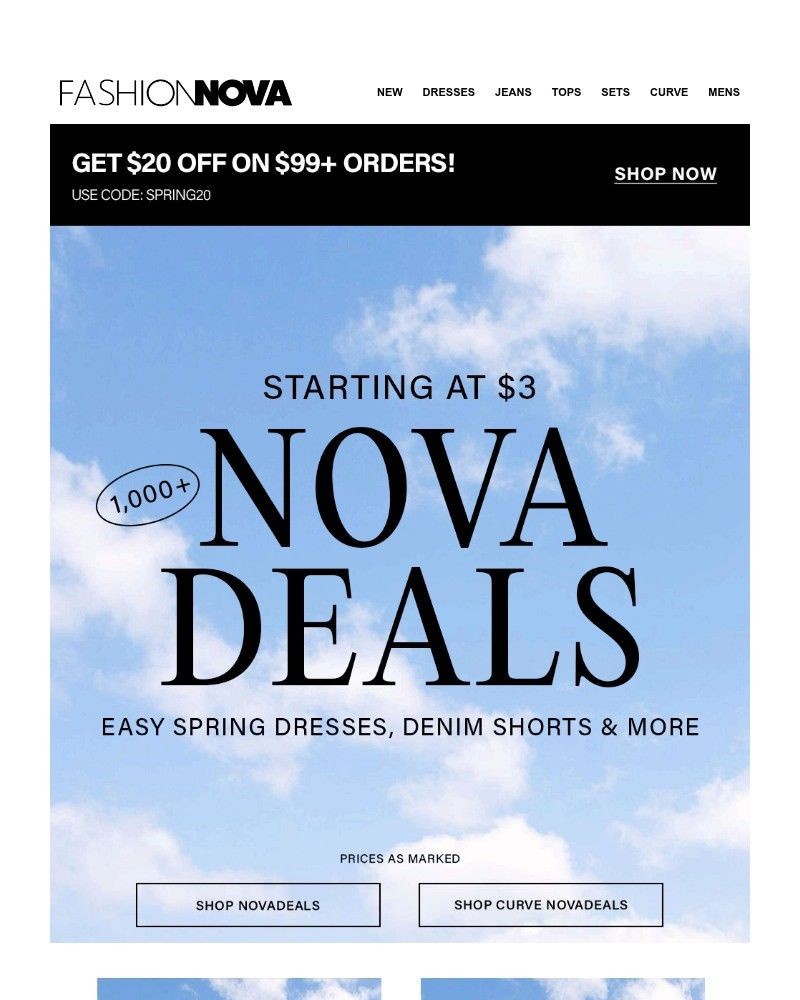Click PRICES AS MARKED disclaimer text
800x1000 pixels.
[400, 858]
